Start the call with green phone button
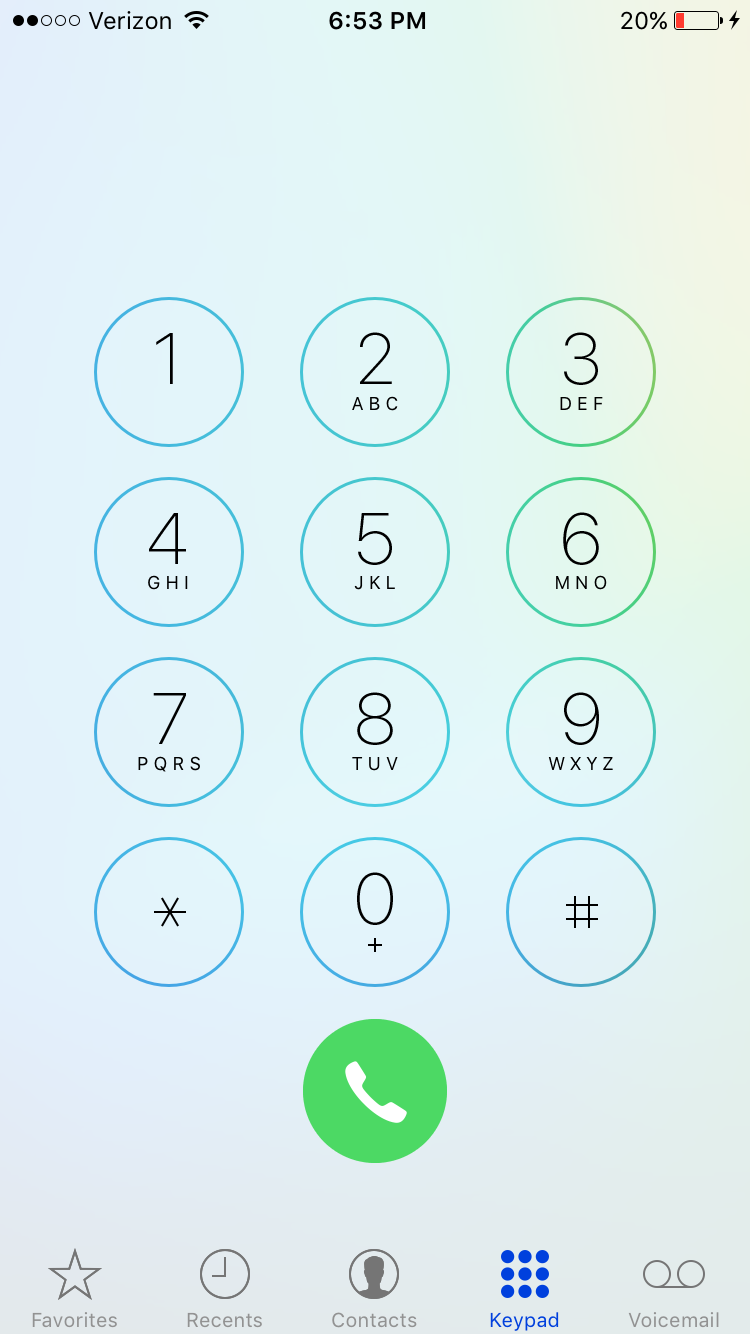 point(375,1091)
